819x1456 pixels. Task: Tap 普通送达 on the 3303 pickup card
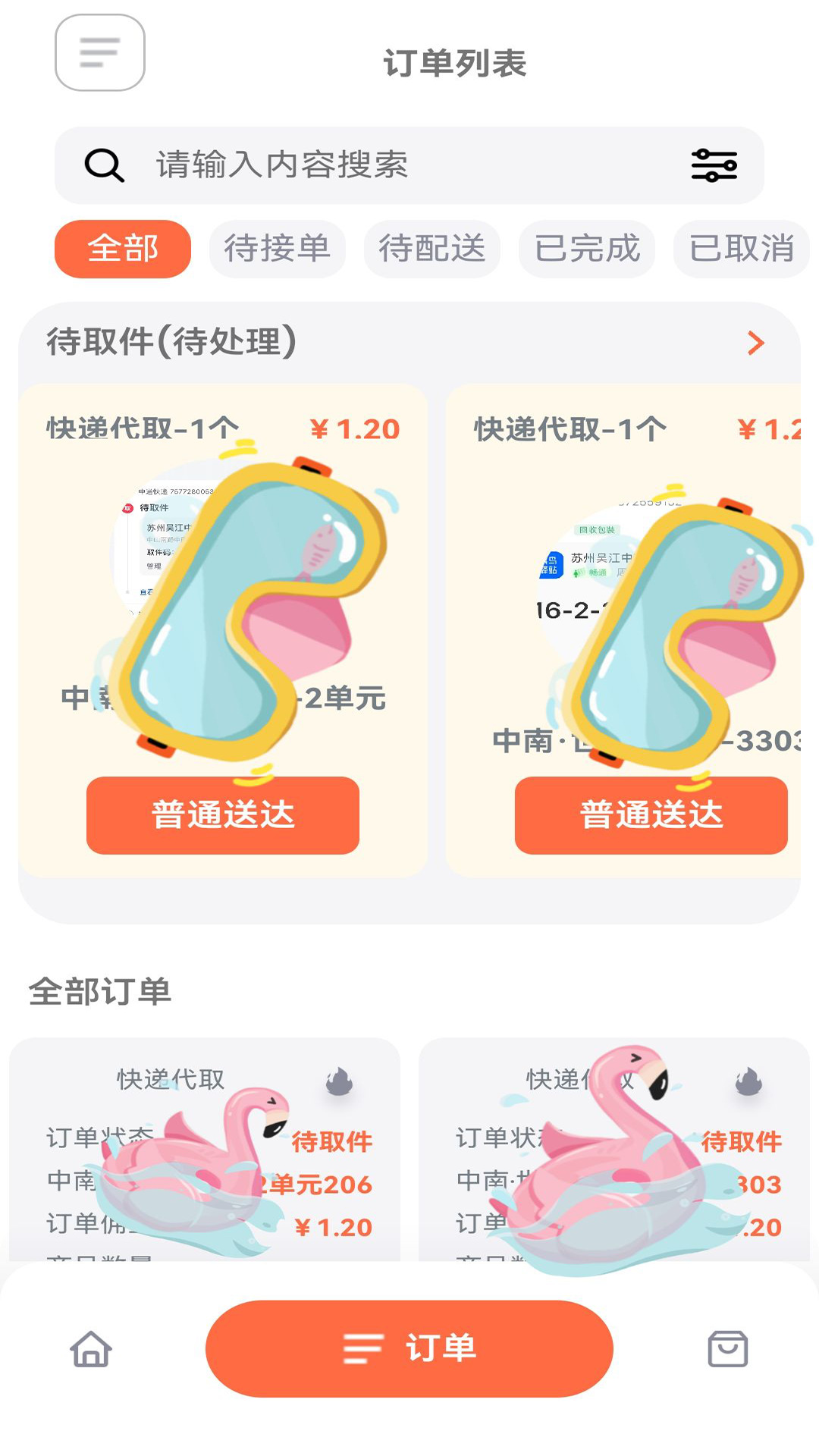[x=651, y=815]
